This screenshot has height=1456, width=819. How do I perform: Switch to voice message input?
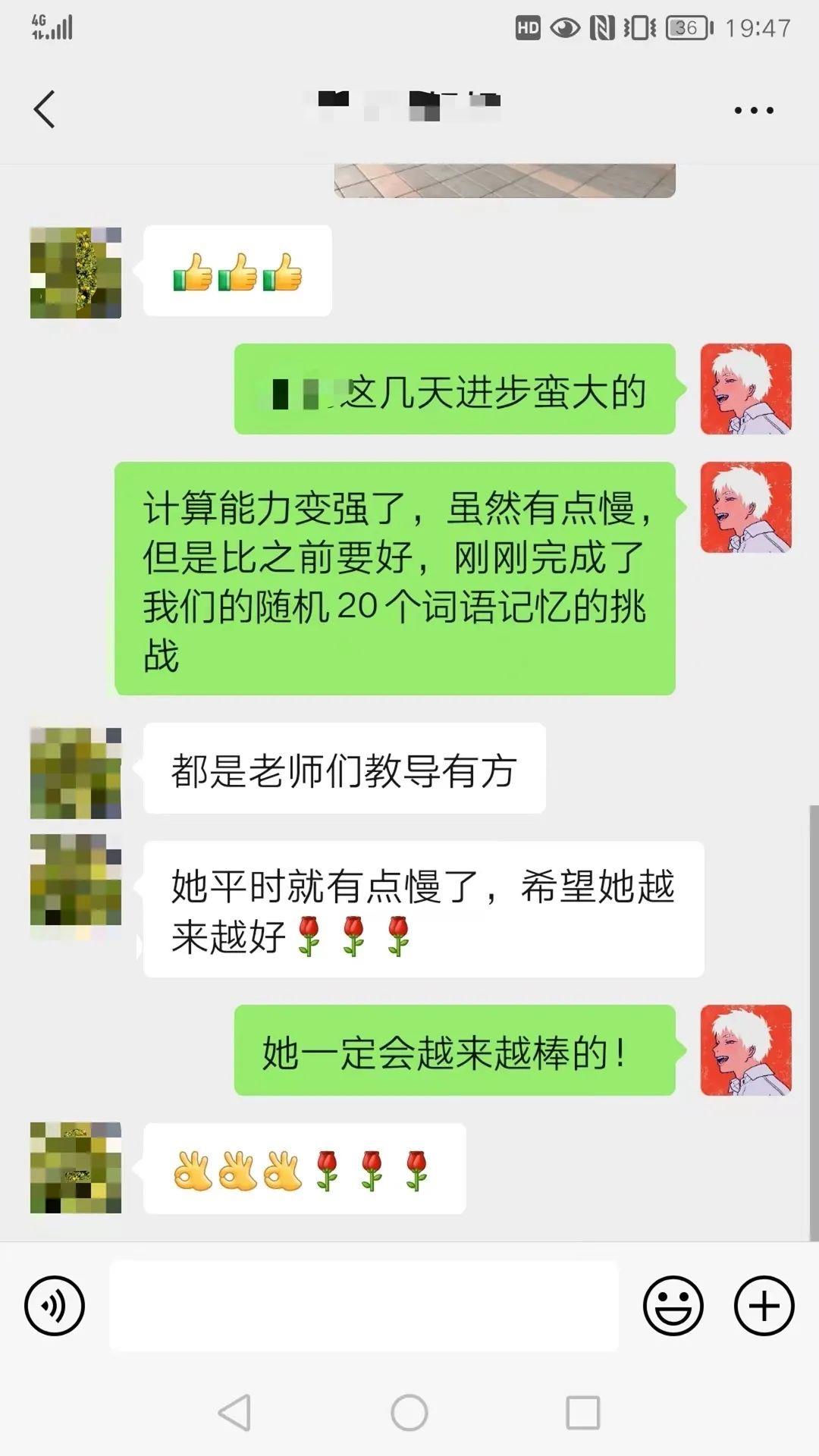(55, 1306)
